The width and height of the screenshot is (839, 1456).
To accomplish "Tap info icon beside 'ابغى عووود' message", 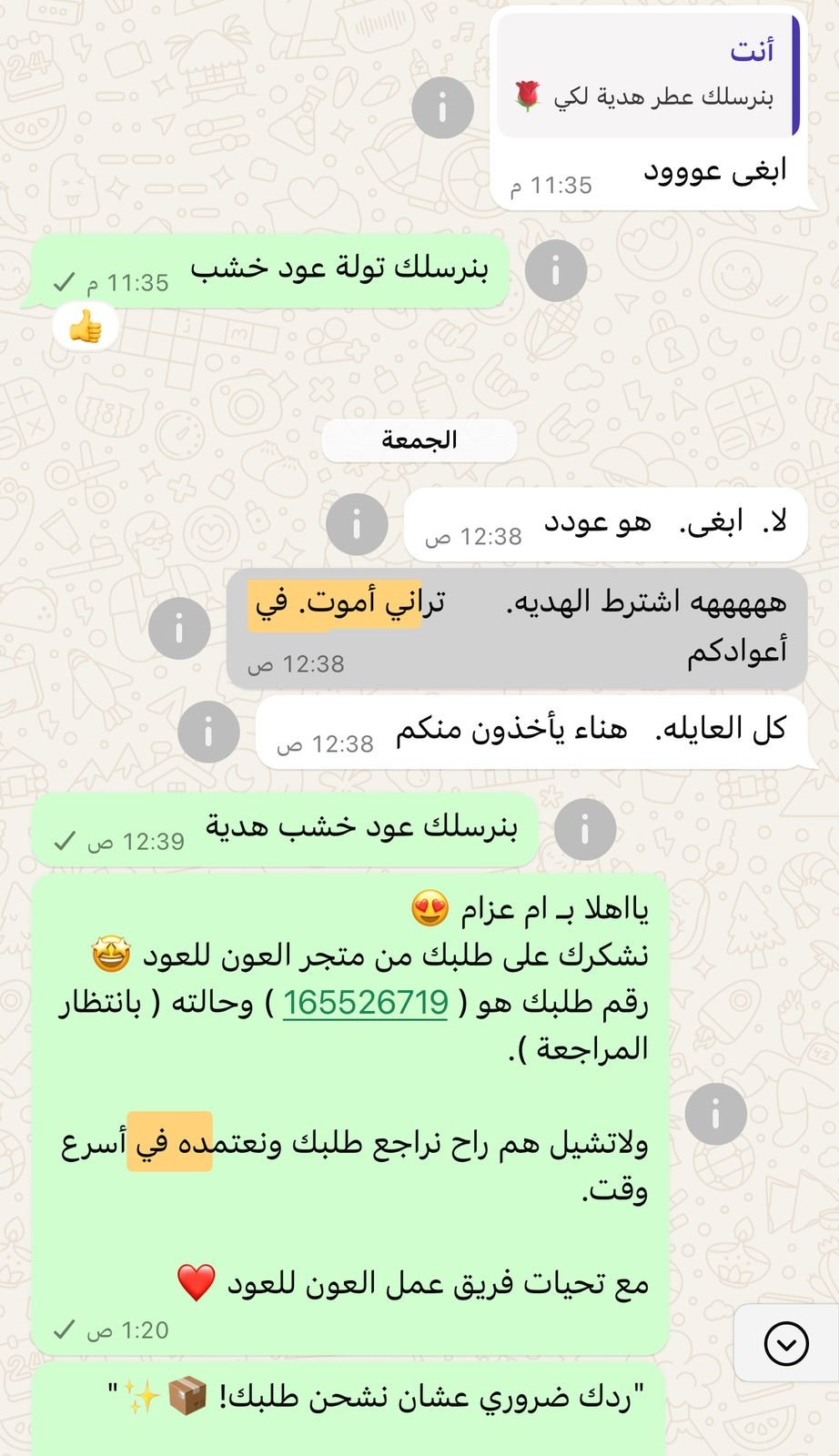I will tap(442, 108).
